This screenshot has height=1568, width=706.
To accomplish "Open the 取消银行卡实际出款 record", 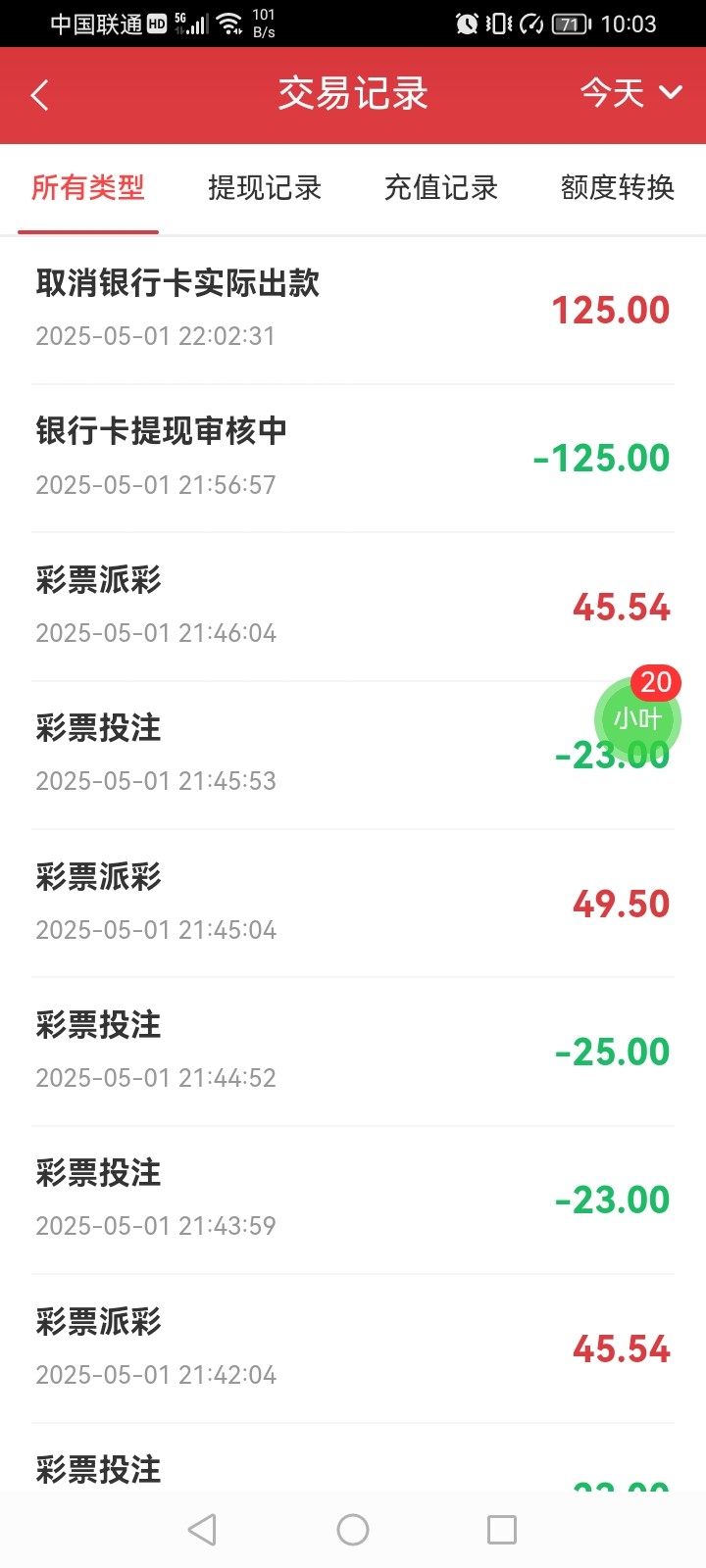I will pos(353,310).
